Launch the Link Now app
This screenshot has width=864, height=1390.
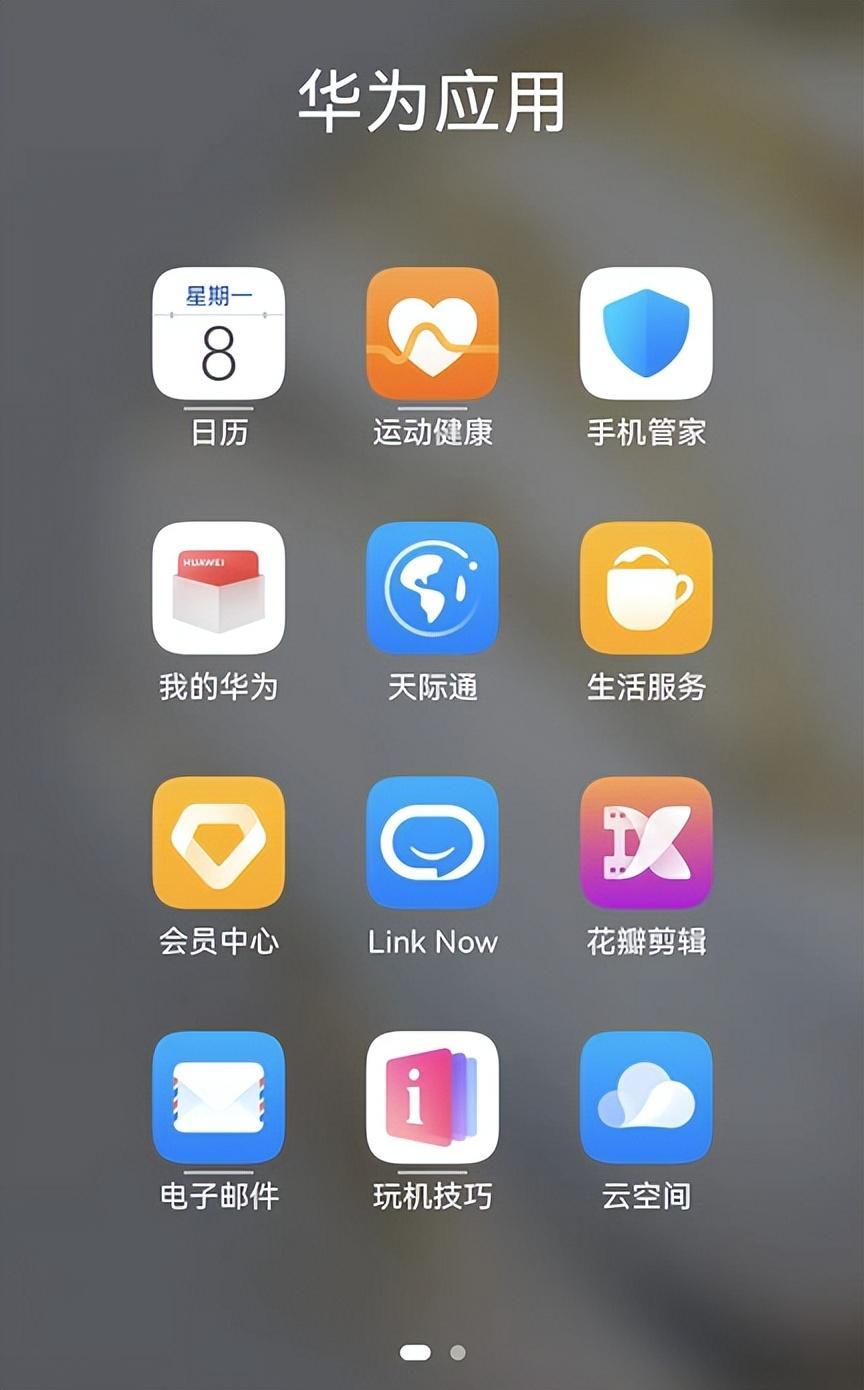(x=432, y=843)
